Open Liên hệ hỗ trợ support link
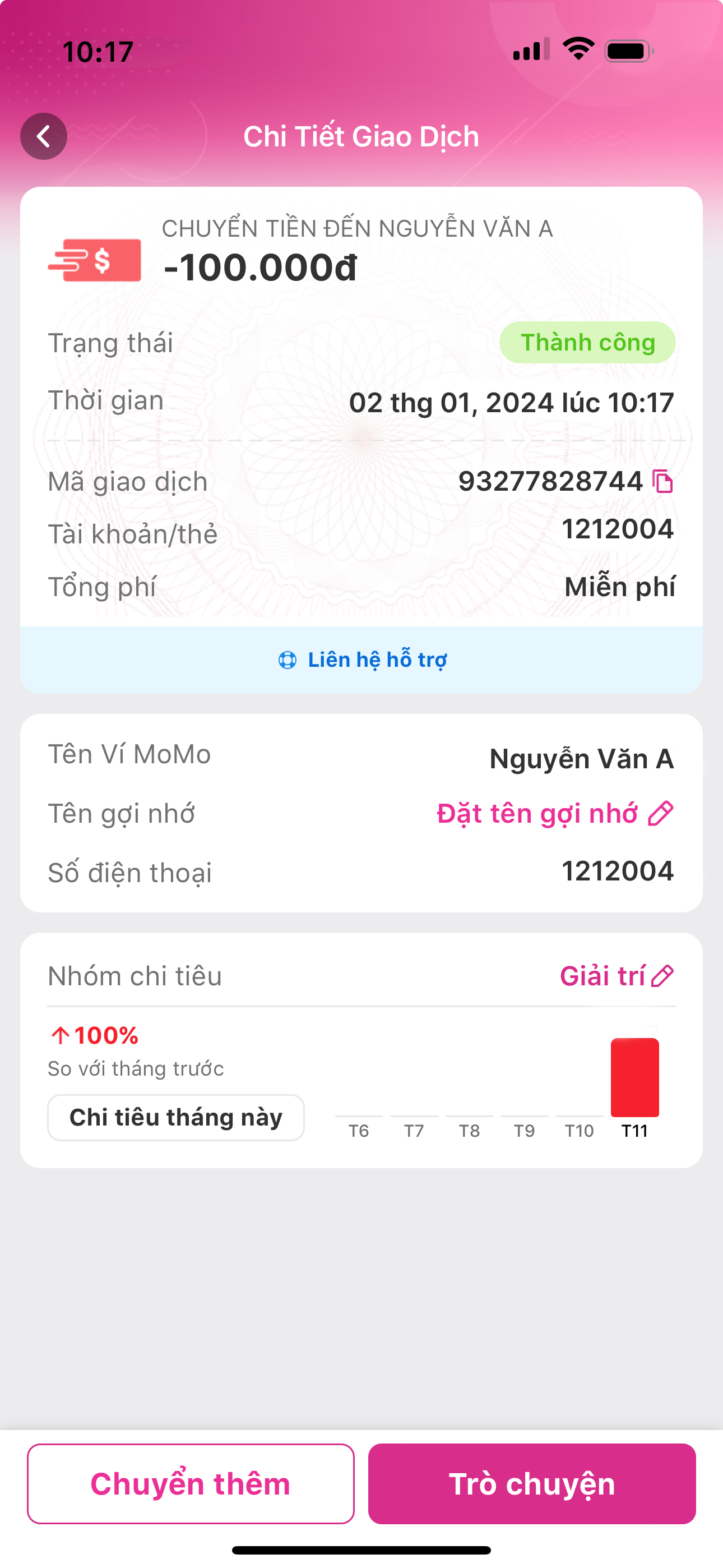This screenshot has height=1568, width=723. tap(362, 660)
